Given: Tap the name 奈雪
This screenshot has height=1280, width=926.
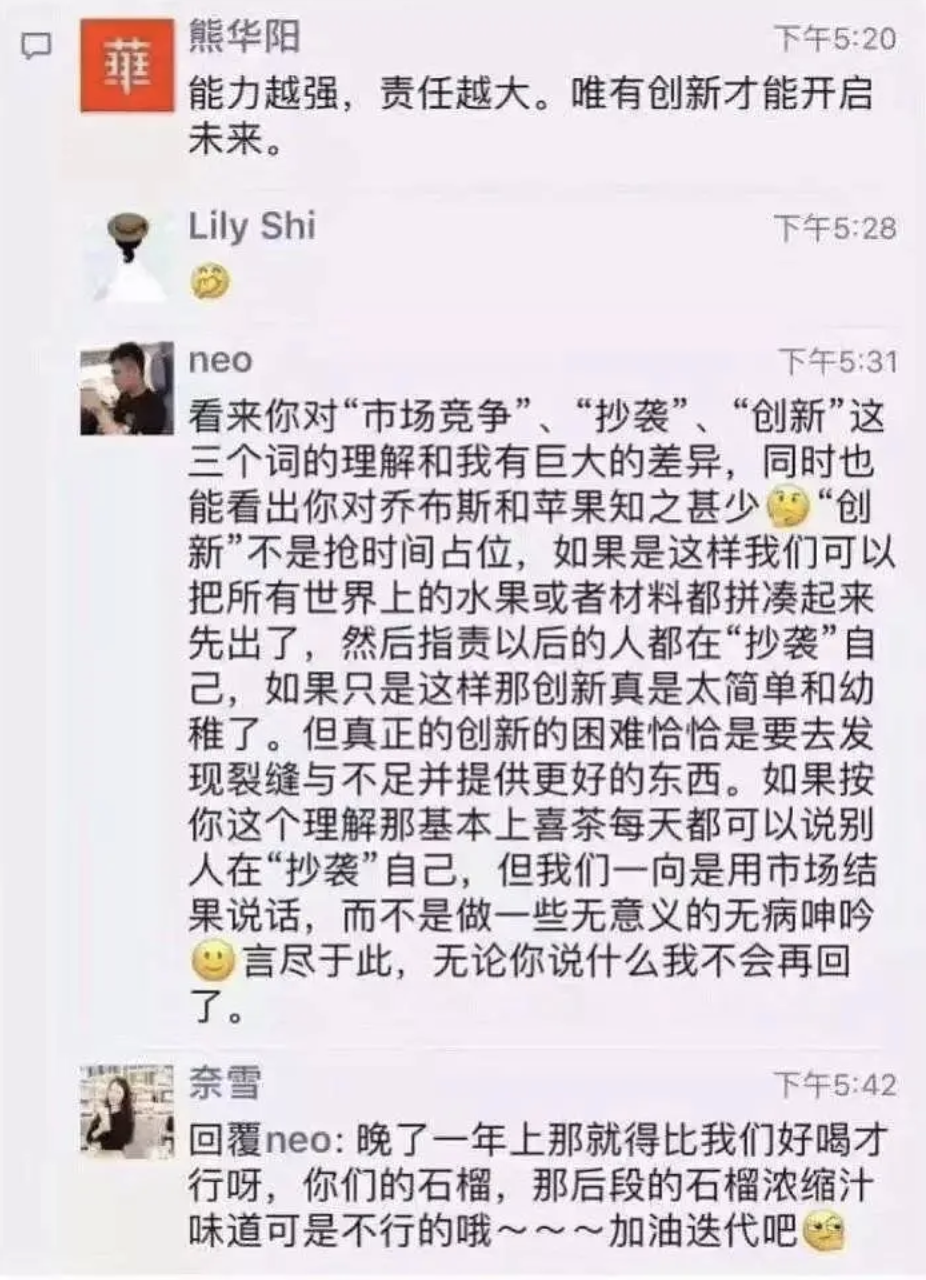Looking at the screenshot, I should pyautogui.click(x=226, y=1082).
